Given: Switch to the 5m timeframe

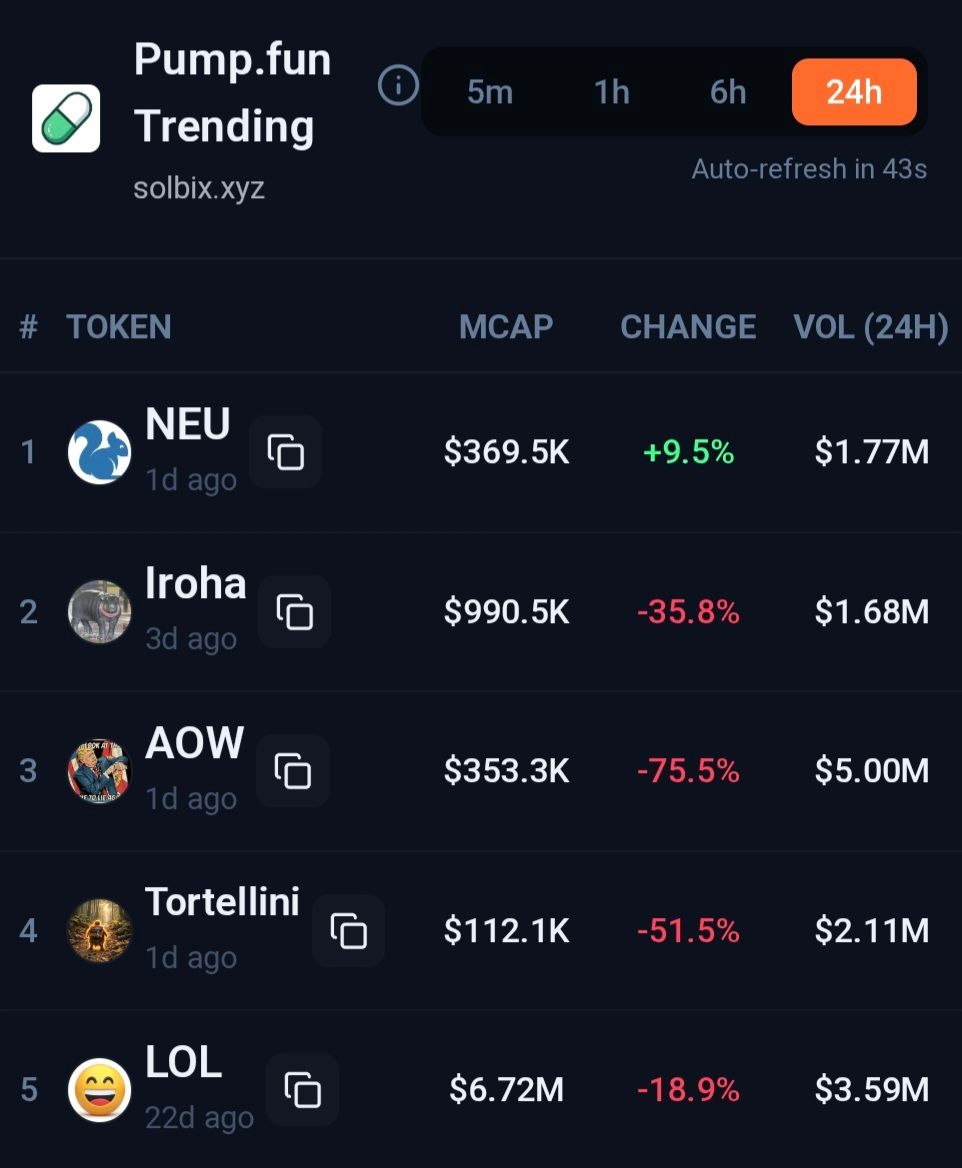Looking at the screenshot, I should (x=489, y=92).
